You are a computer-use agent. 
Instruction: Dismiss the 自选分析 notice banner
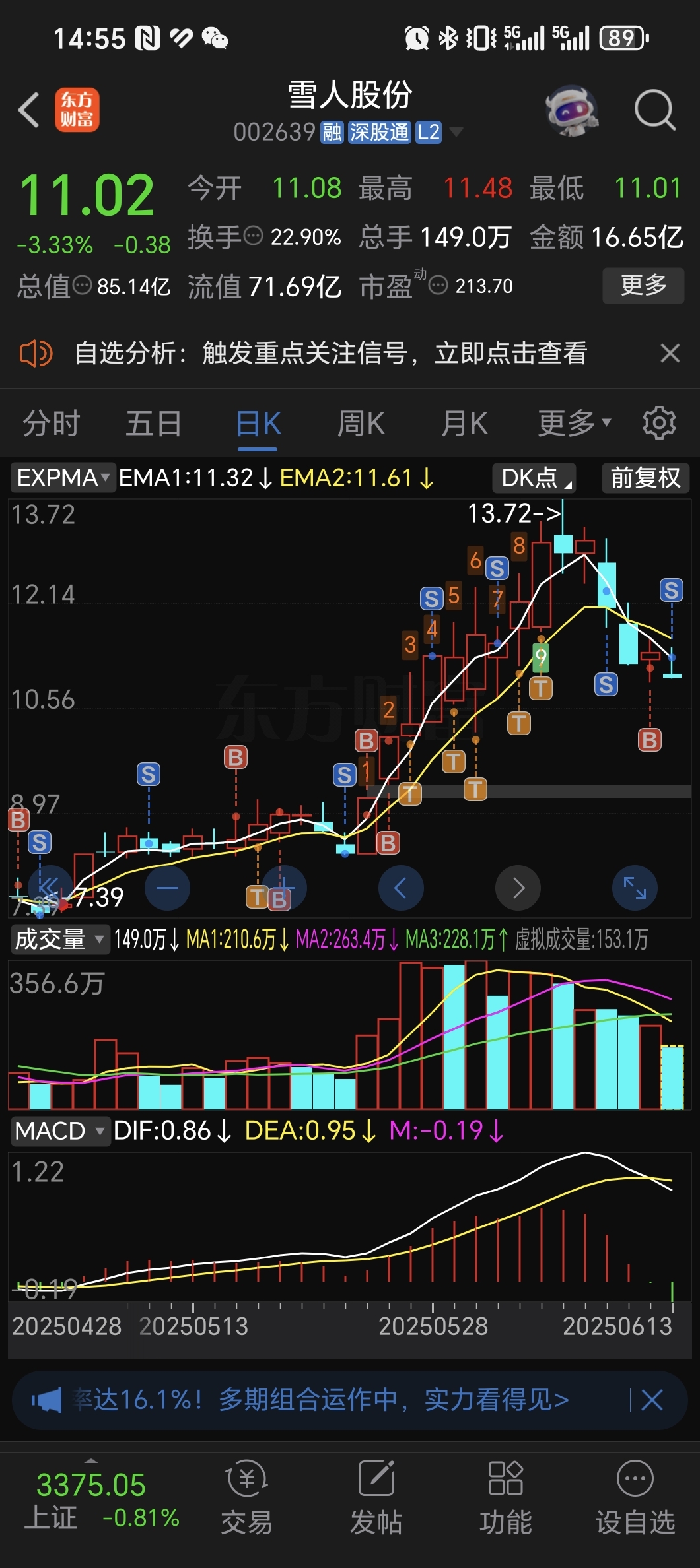tap(670, 353)
